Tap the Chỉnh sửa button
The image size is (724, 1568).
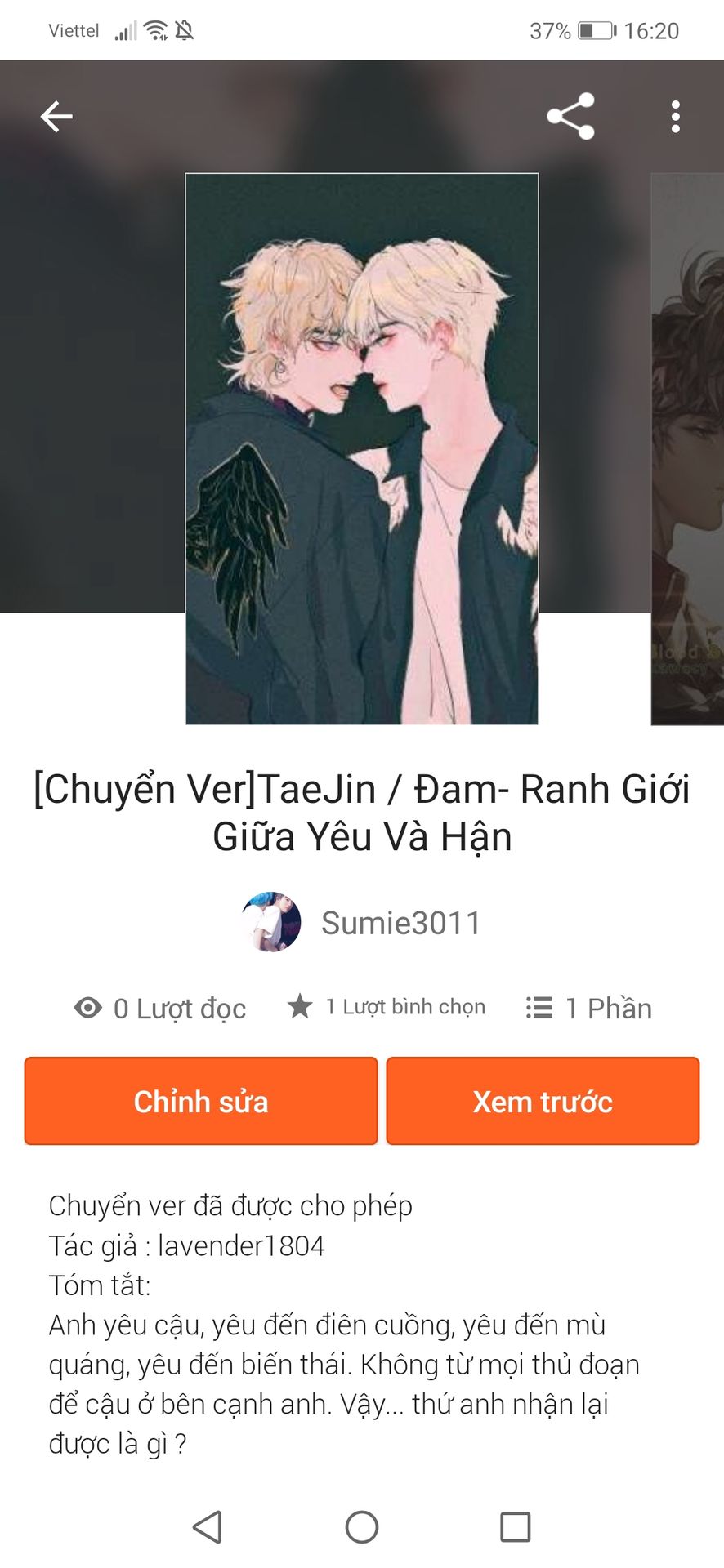pos(201,1101)
